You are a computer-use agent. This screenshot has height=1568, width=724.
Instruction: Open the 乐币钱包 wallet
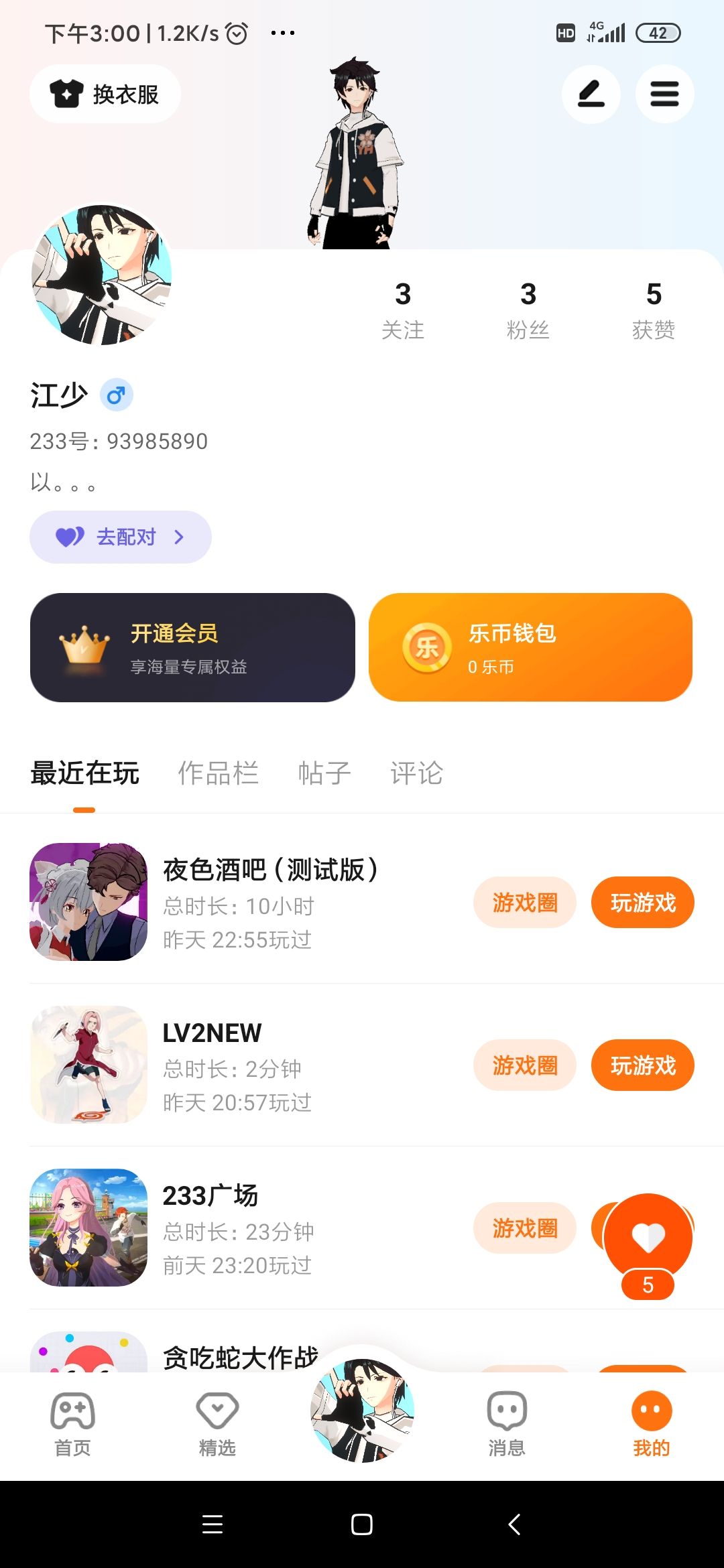530,647
